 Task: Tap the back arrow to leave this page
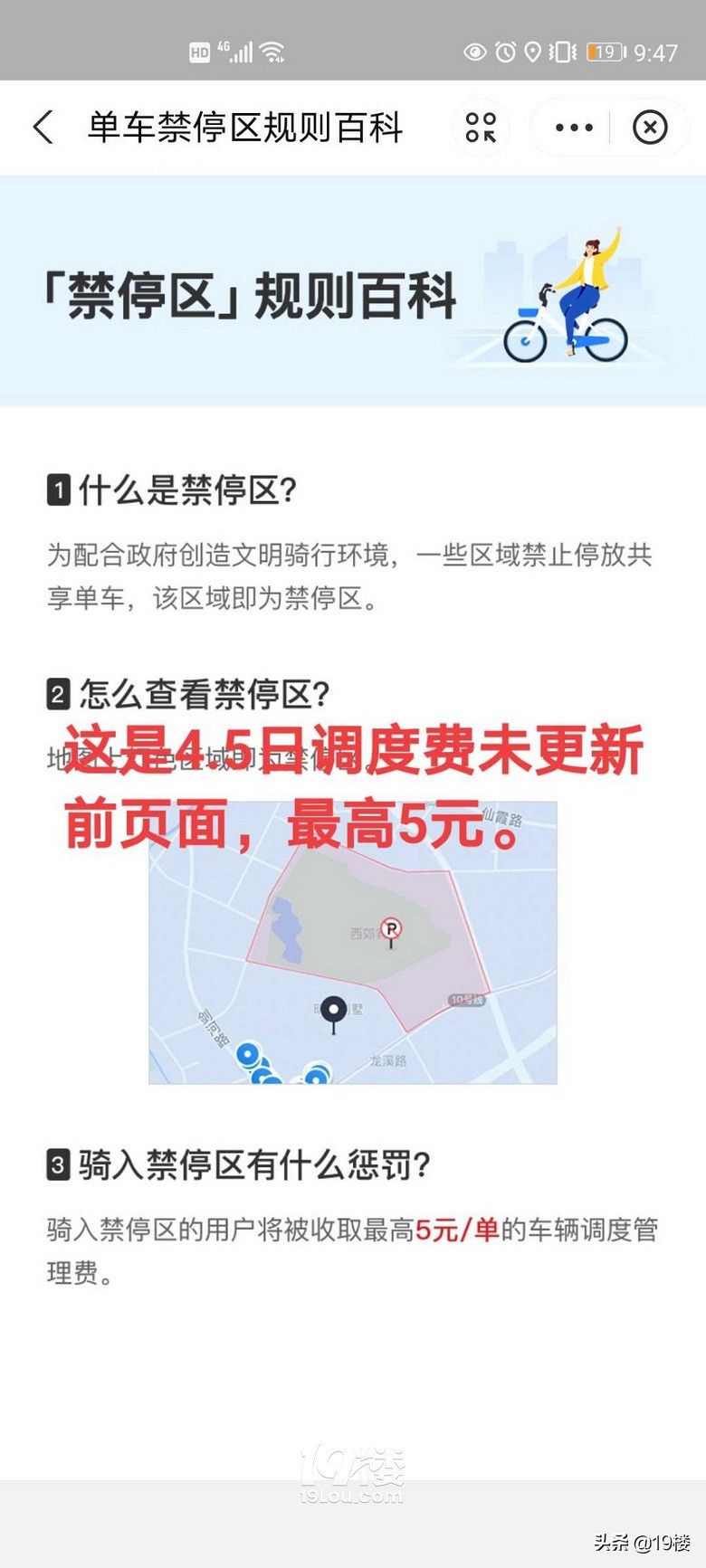pyautogui.click(x=43, y=128)
